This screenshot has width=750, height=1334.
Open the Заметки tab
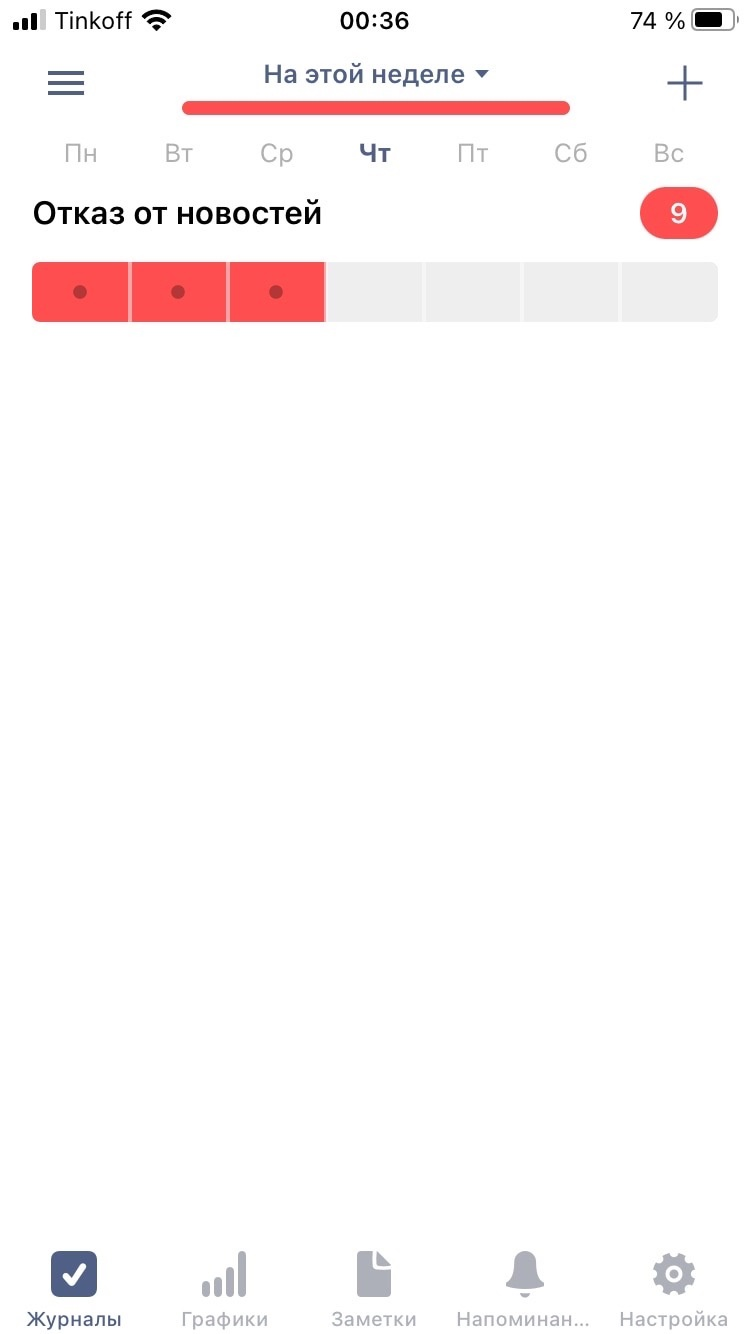(374, 1290)
